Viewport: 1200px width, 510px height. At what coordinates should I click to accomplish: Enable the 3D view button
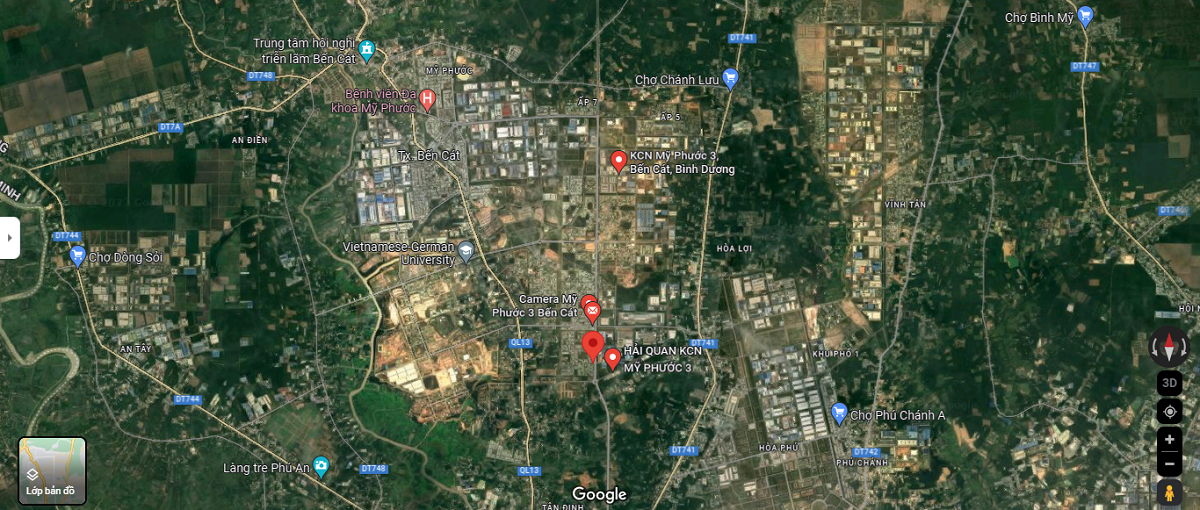coord(1169,383)
